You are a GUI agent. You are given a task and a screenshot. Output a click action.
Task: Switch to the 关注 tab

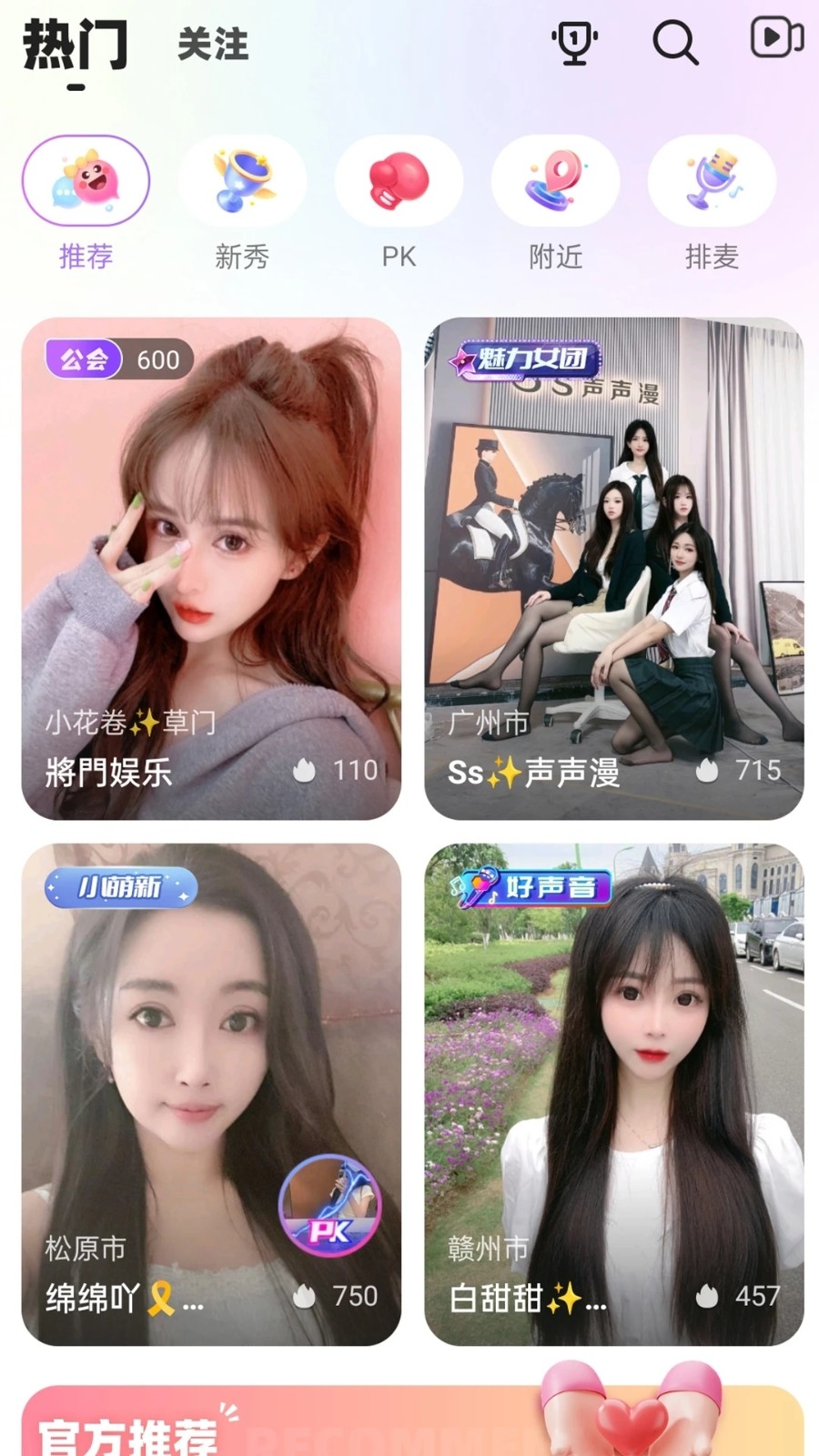click(x=213, y=44)
